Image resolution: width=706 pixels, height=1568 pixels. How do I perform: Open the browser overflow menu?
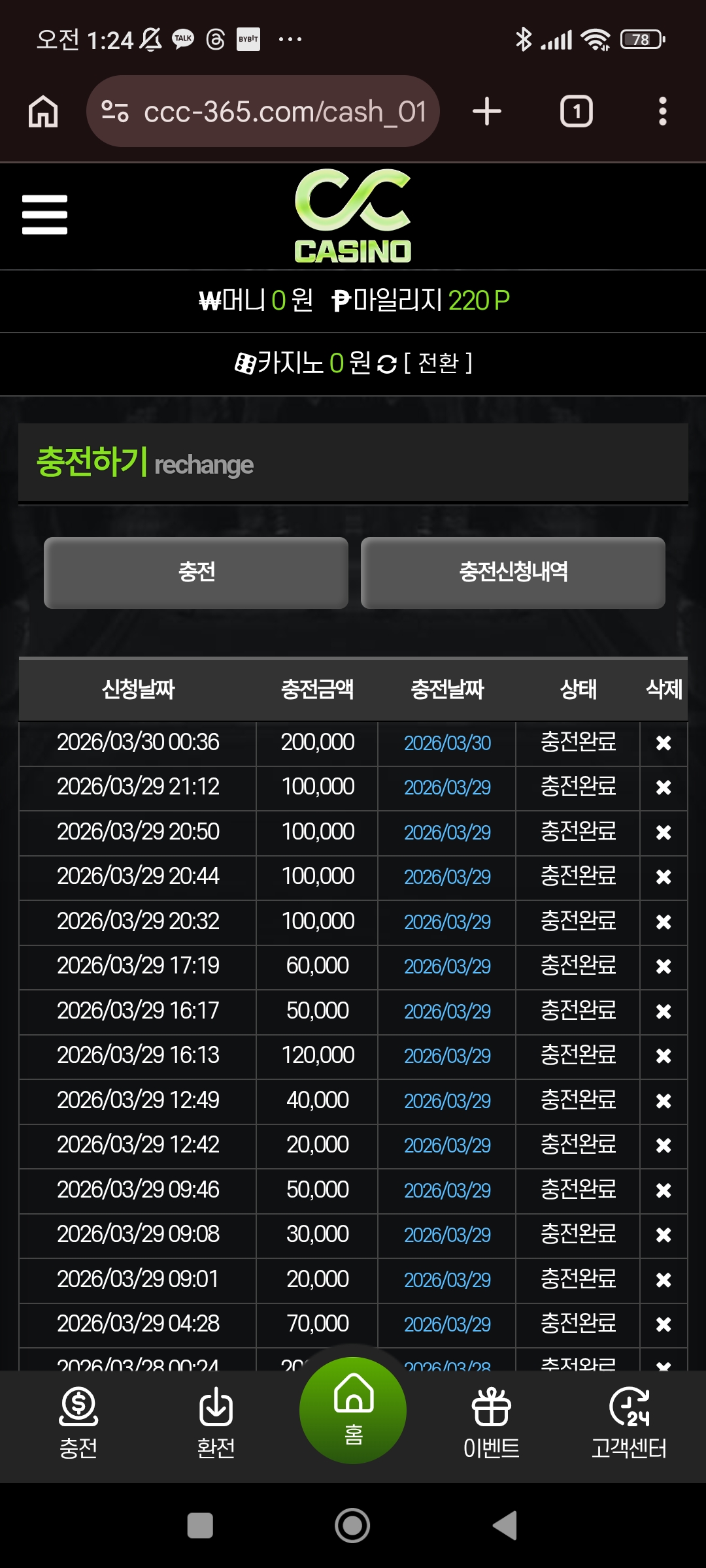click(x=662, y=111)
